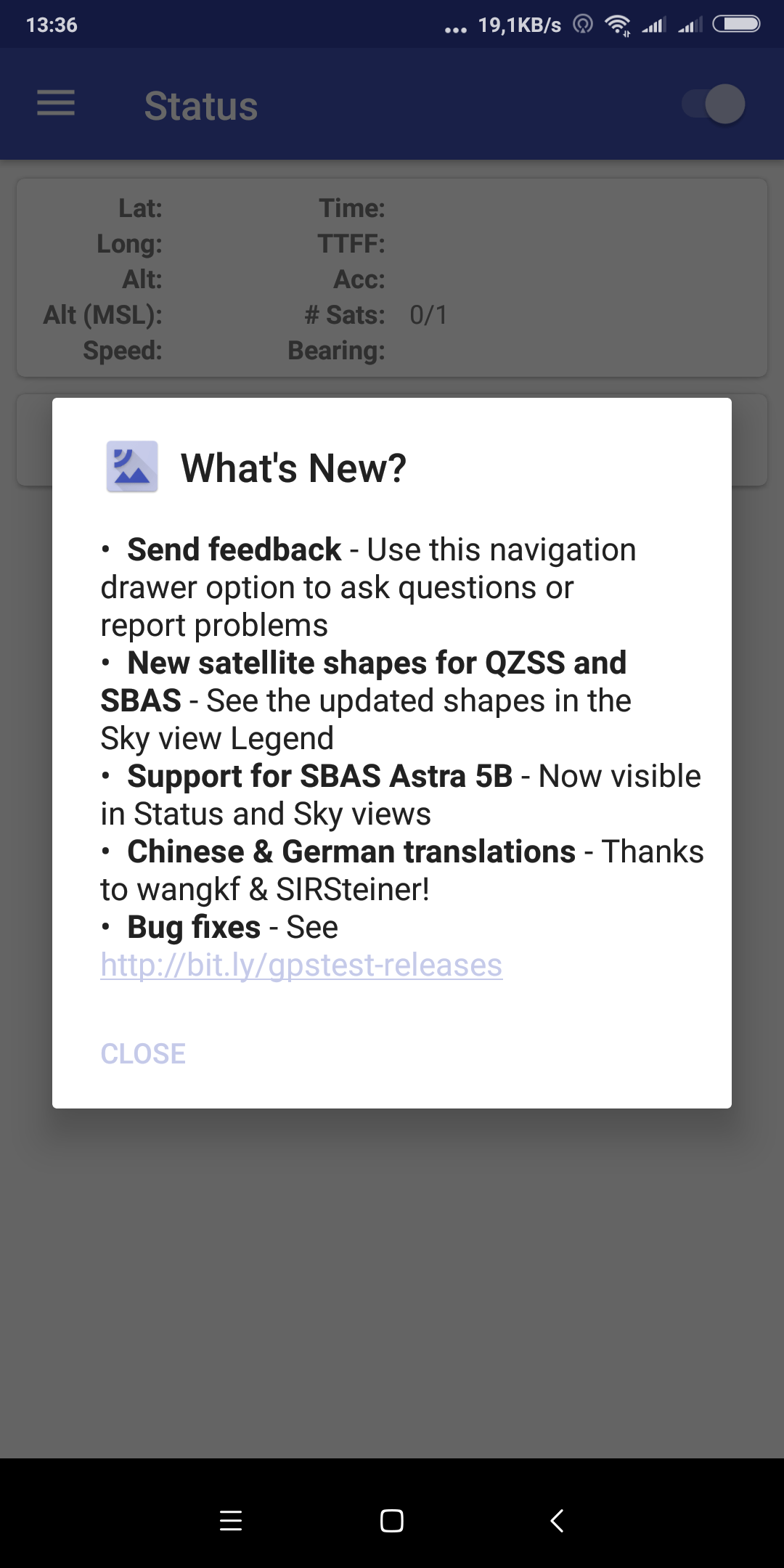Dismiss the What's New dialog with CLOSE
Screen dimensions: 784x1568
(143, 1053)
